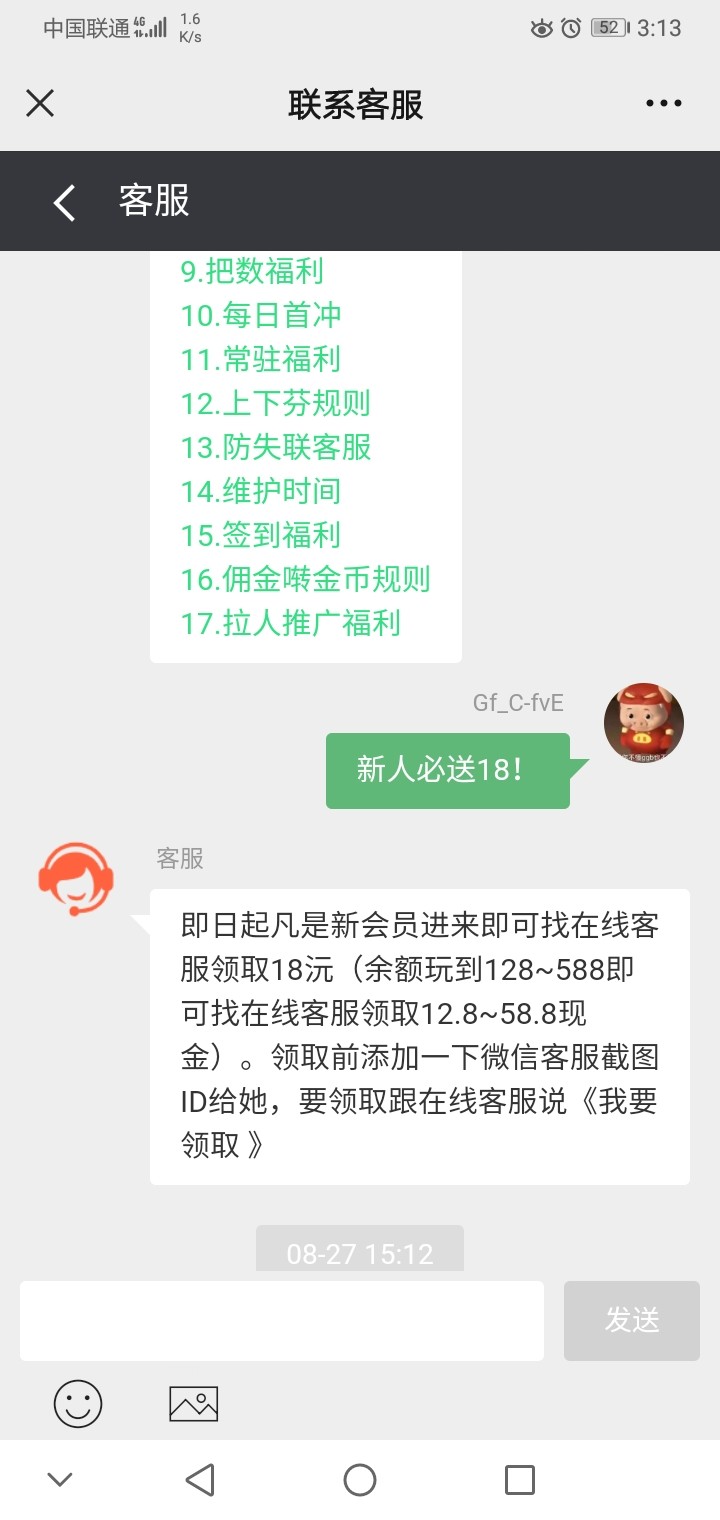Image resolution: width=720 pixels, height=1520 pixels.
Task: Tap the 发送 send button
Action: [632, 1321]
